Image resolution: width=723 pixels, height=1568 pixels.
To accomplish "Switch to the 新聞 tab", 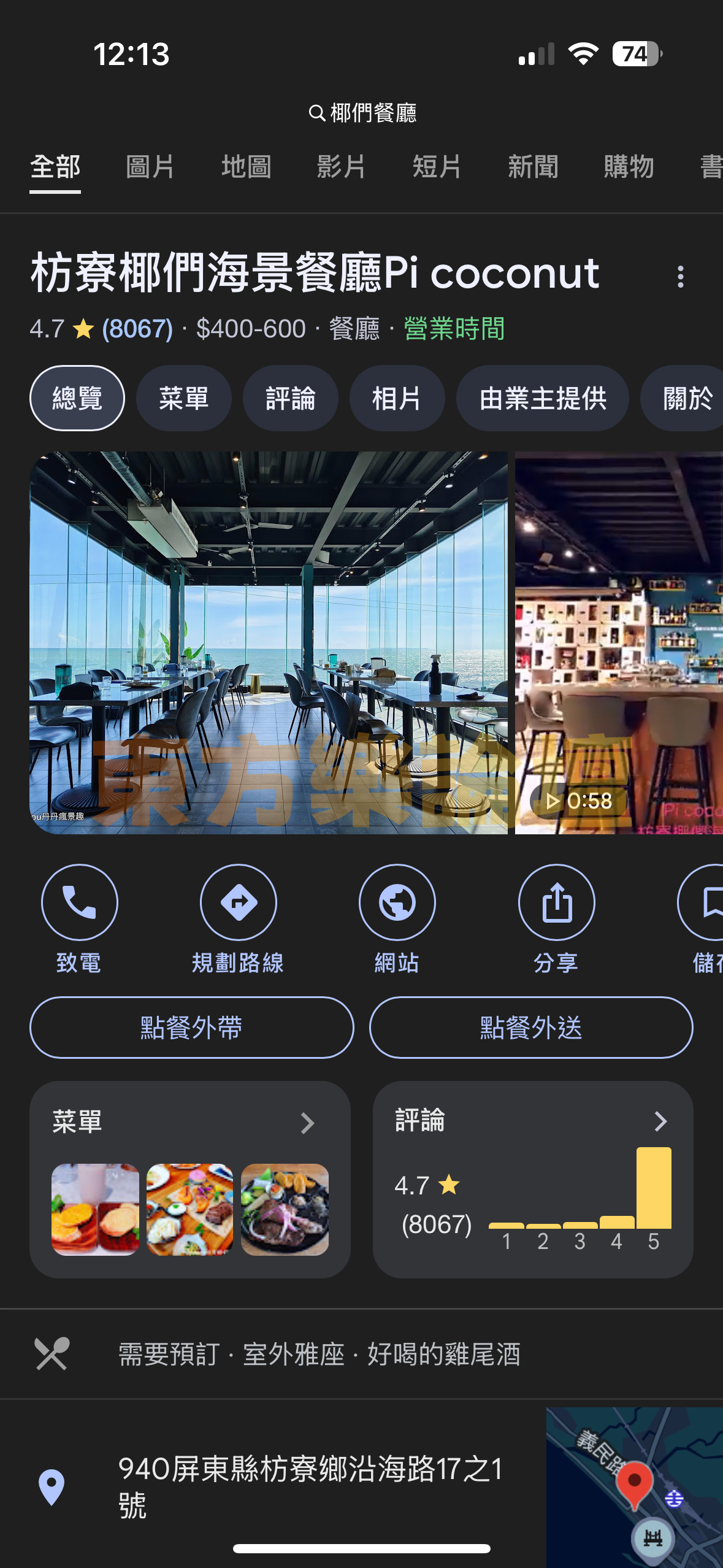I will [x=532, y=167].
